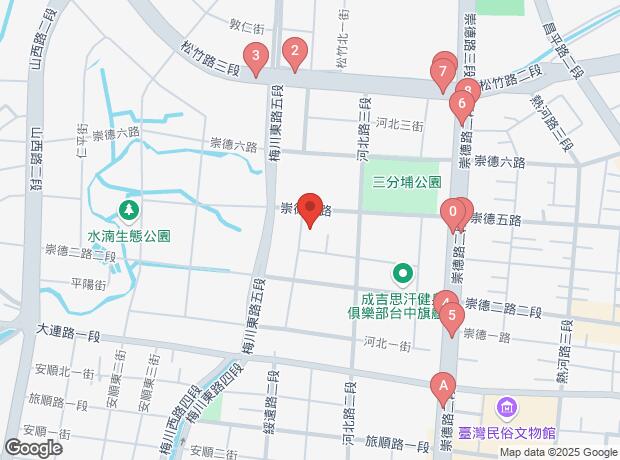Open the marker labeled A
Screen dimensions: 620x460
[x=441, y=385]
